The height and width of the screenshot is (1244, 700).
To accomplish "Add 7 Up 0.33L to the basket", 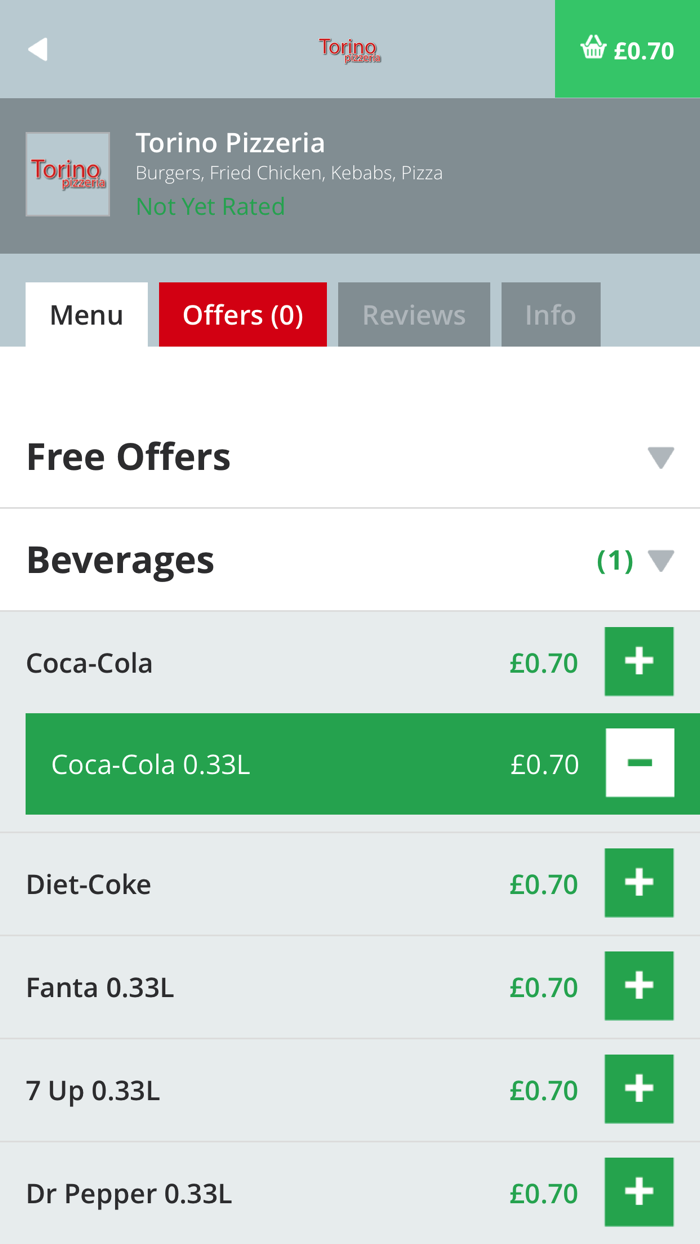I will point(639,1089).
